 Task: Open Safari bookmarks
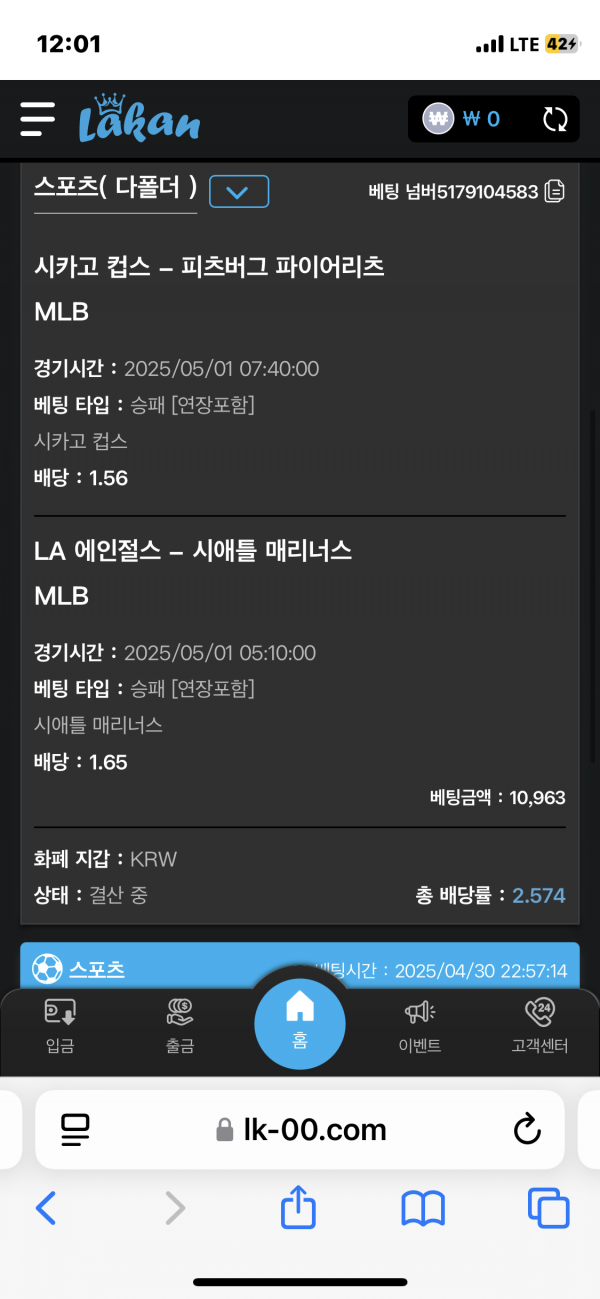(x=423, y=1209)
